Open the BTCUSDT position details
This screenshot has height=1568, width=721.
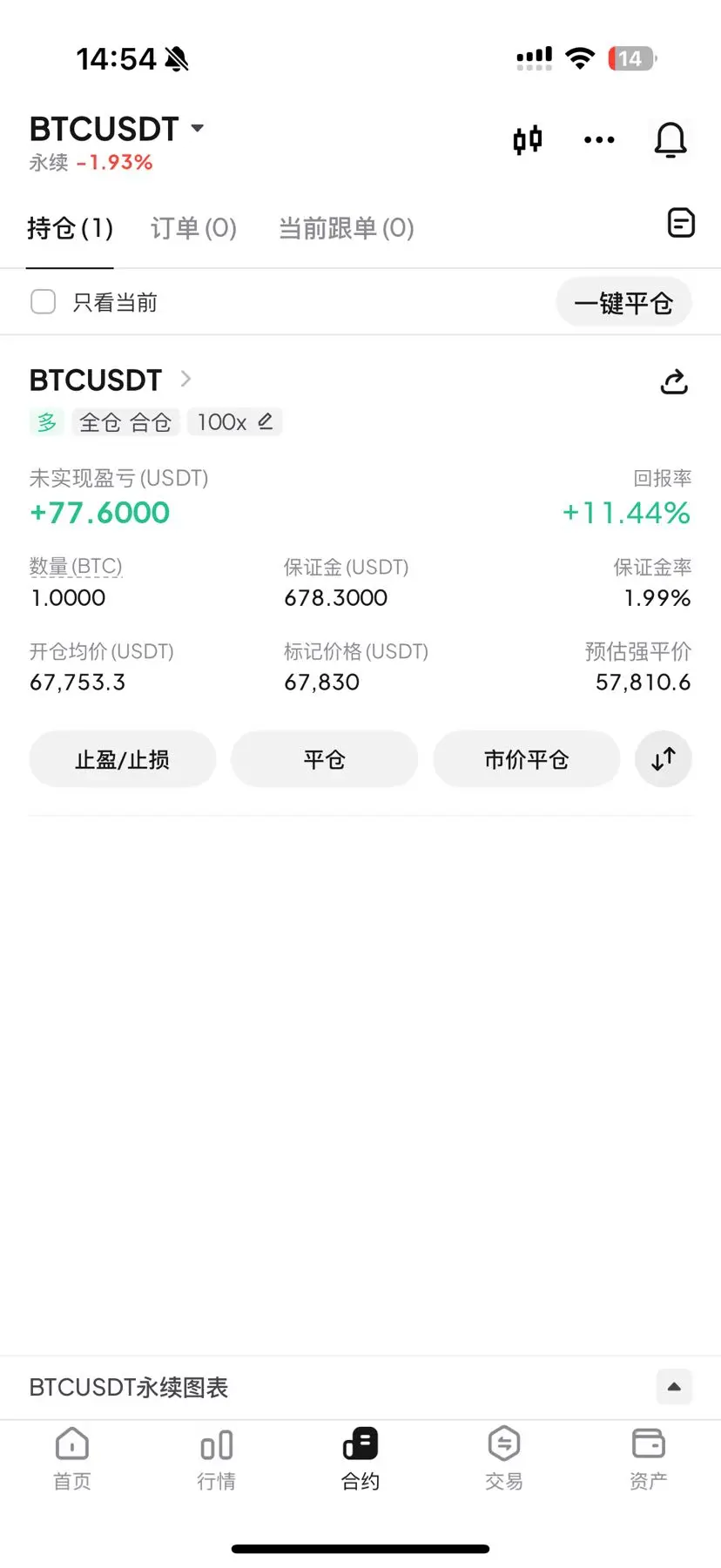[111, 380]
